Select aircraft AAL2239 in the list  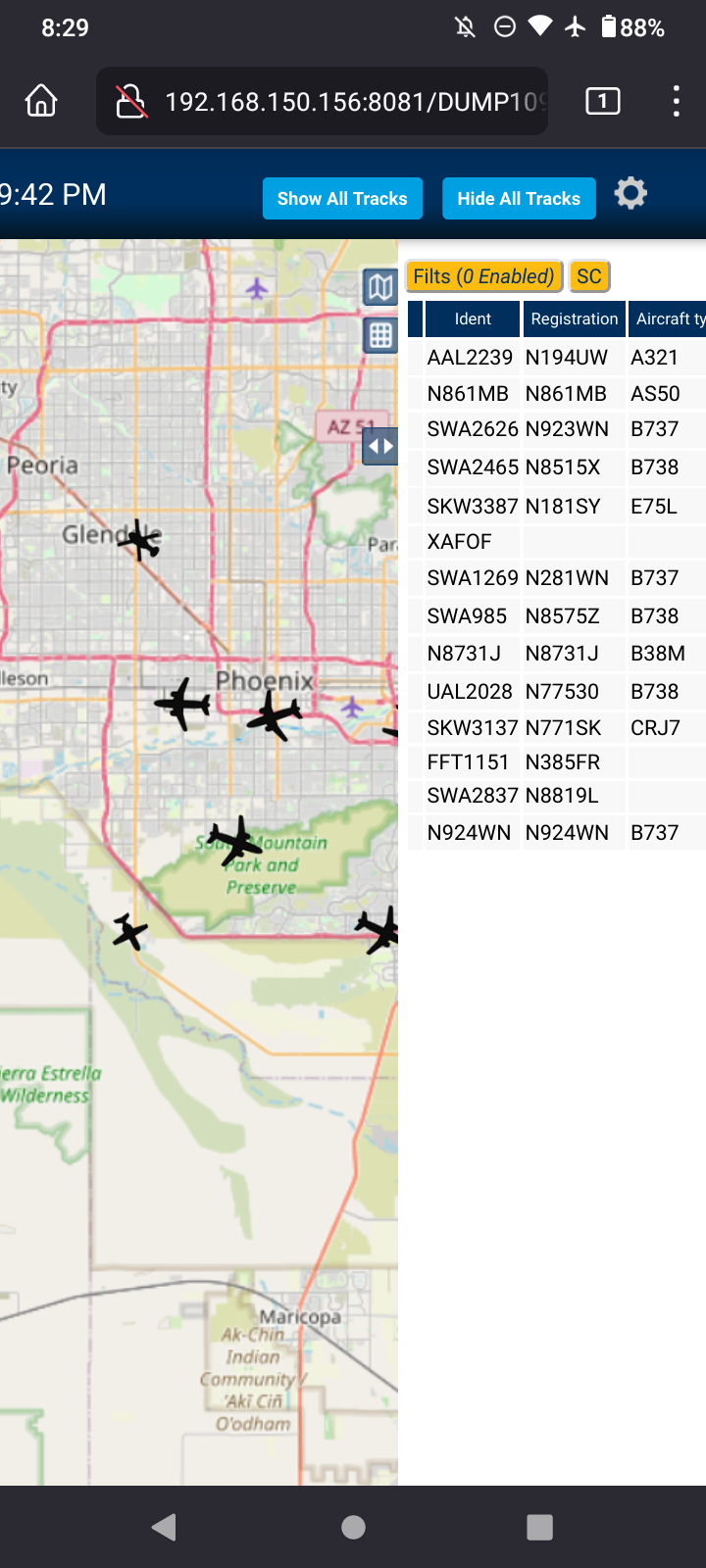tap(557, 358)
